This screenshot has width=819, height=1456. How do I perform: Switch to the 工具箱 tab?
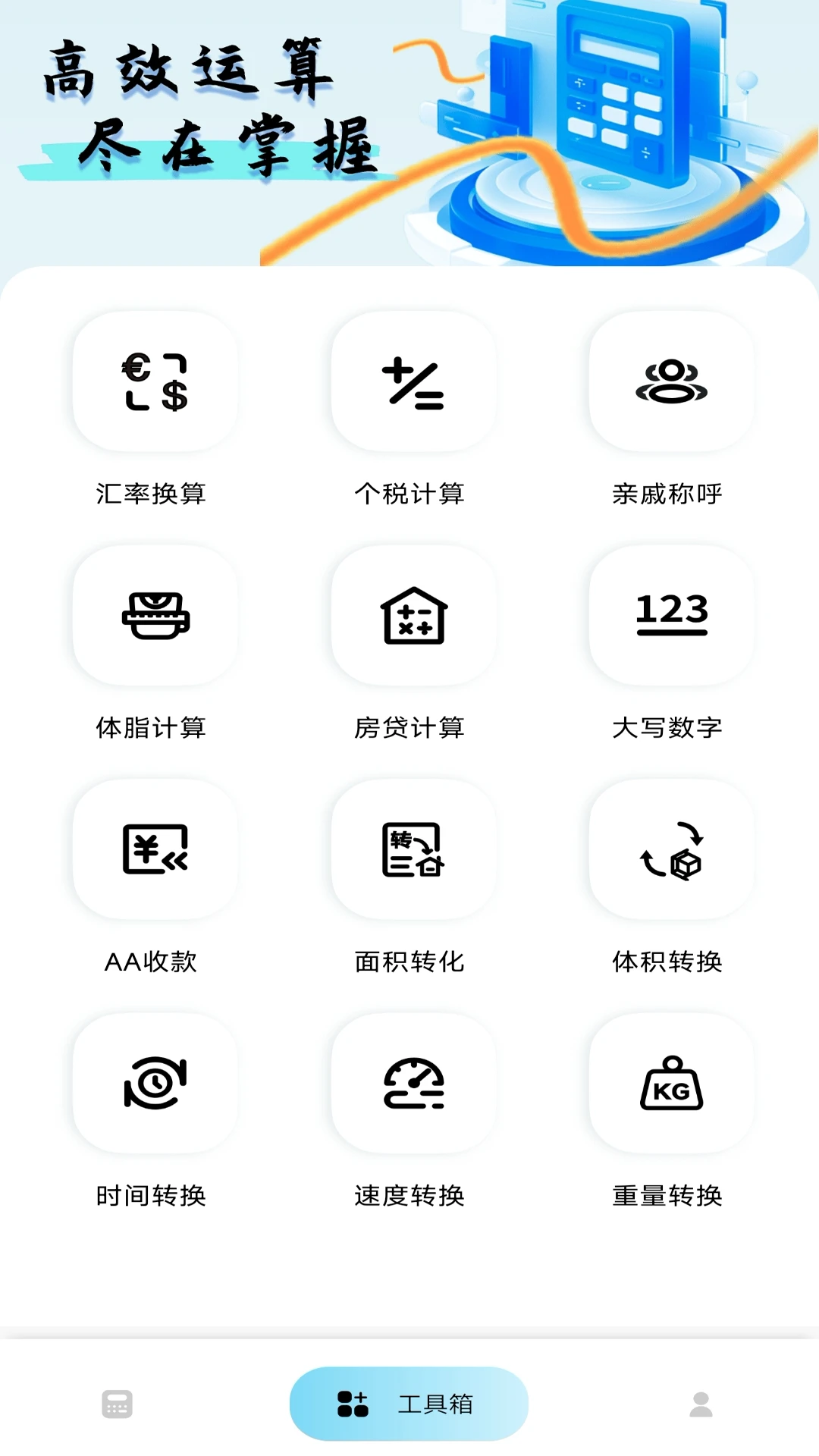(x=408, y=1404)
